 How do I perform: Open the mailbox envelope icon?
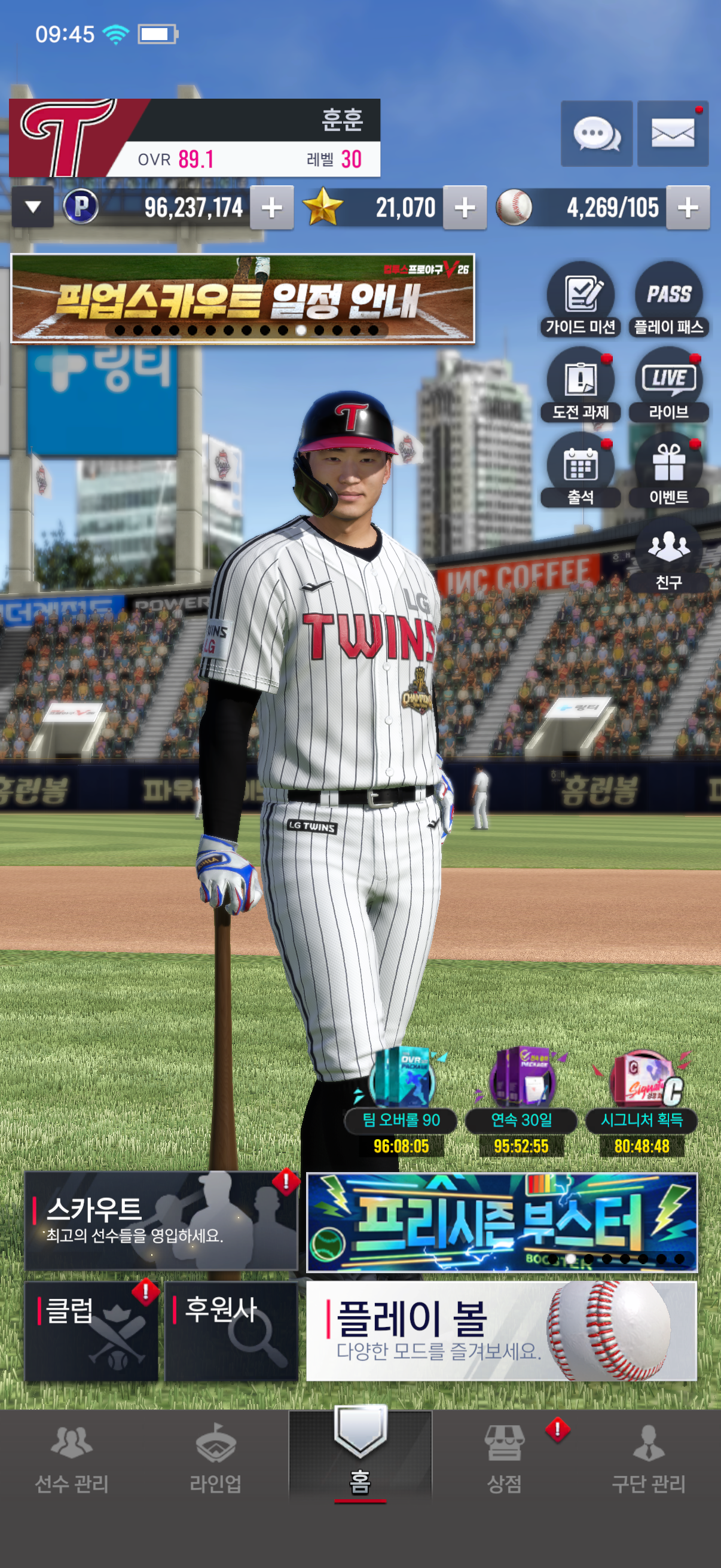tap(673, 133)
